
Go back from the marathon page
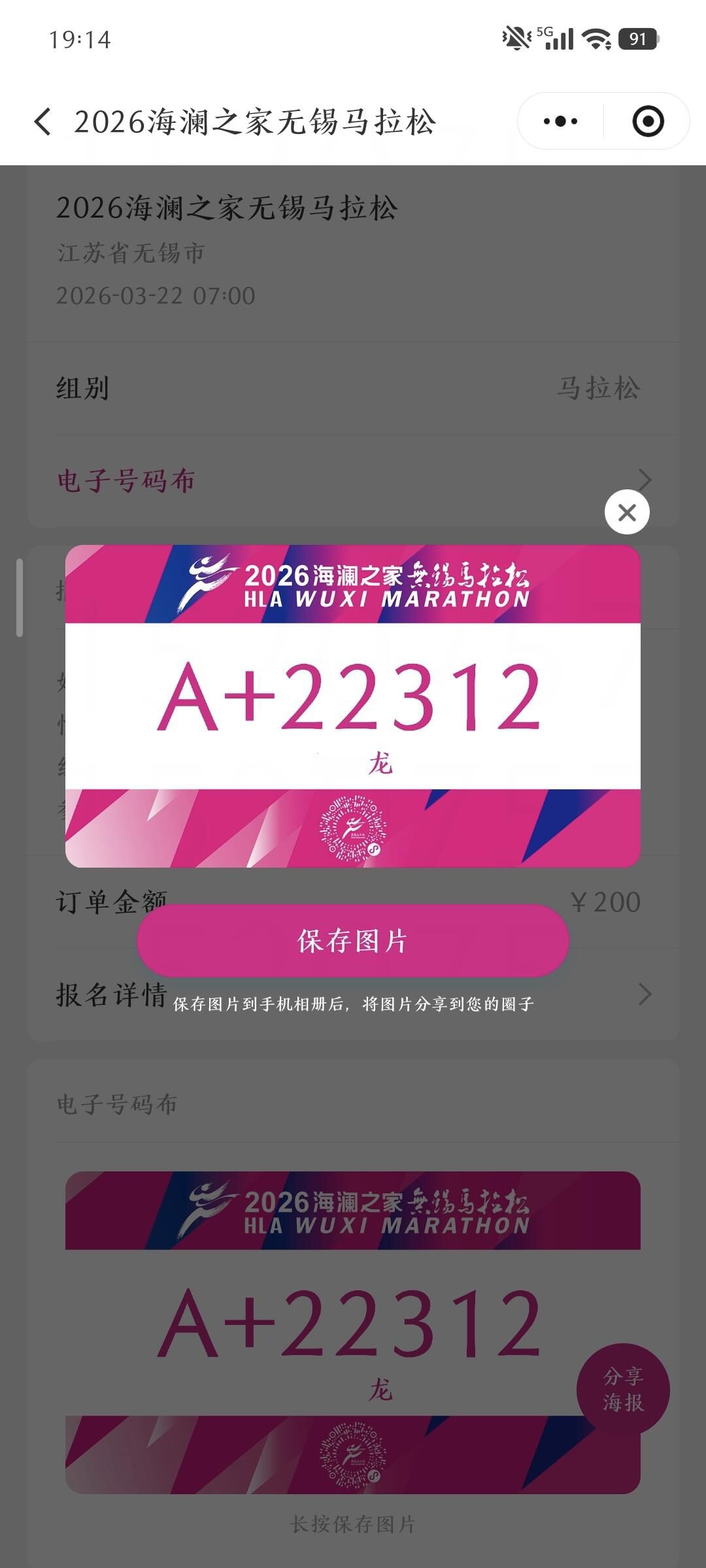pos(43,122)
